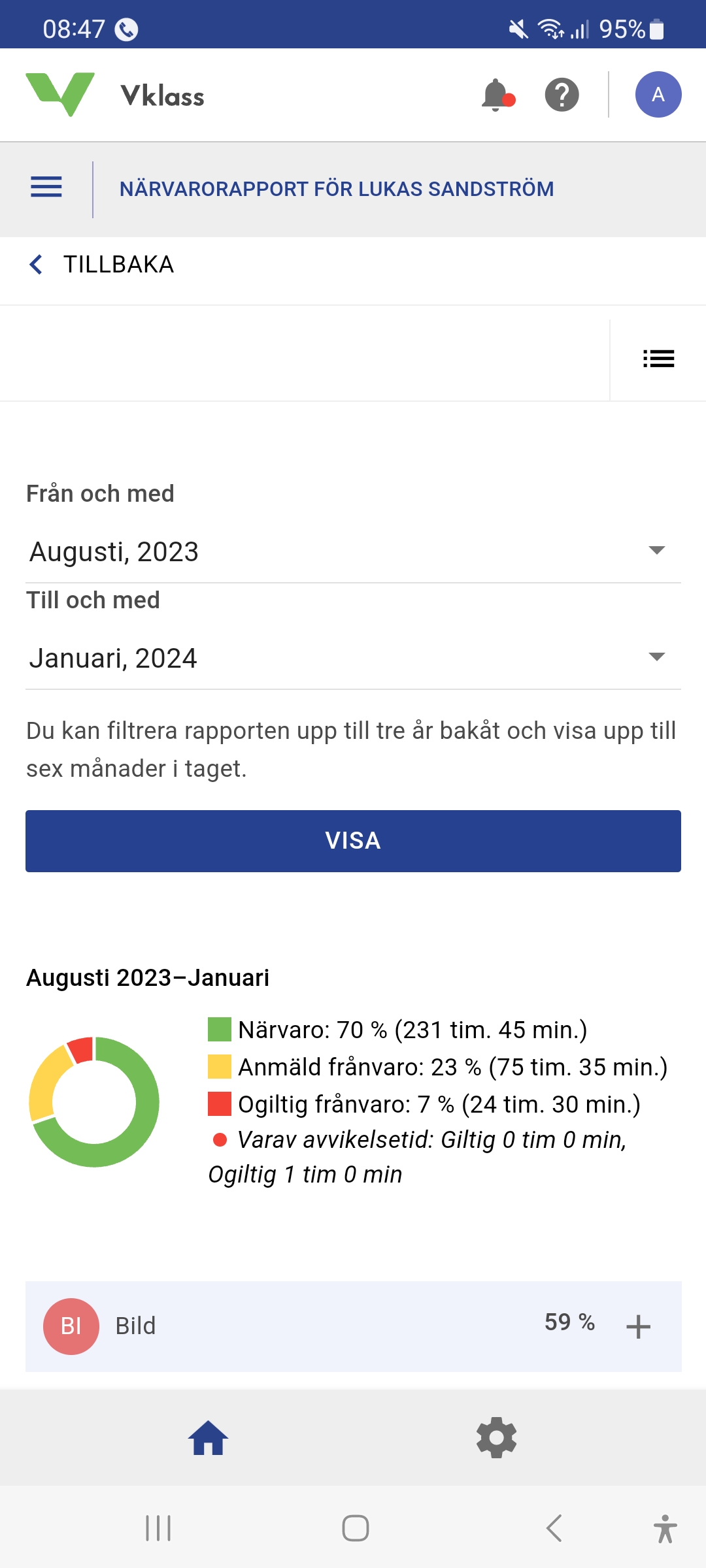
Task: Open the help question mark
Action: tap(562, 95)
